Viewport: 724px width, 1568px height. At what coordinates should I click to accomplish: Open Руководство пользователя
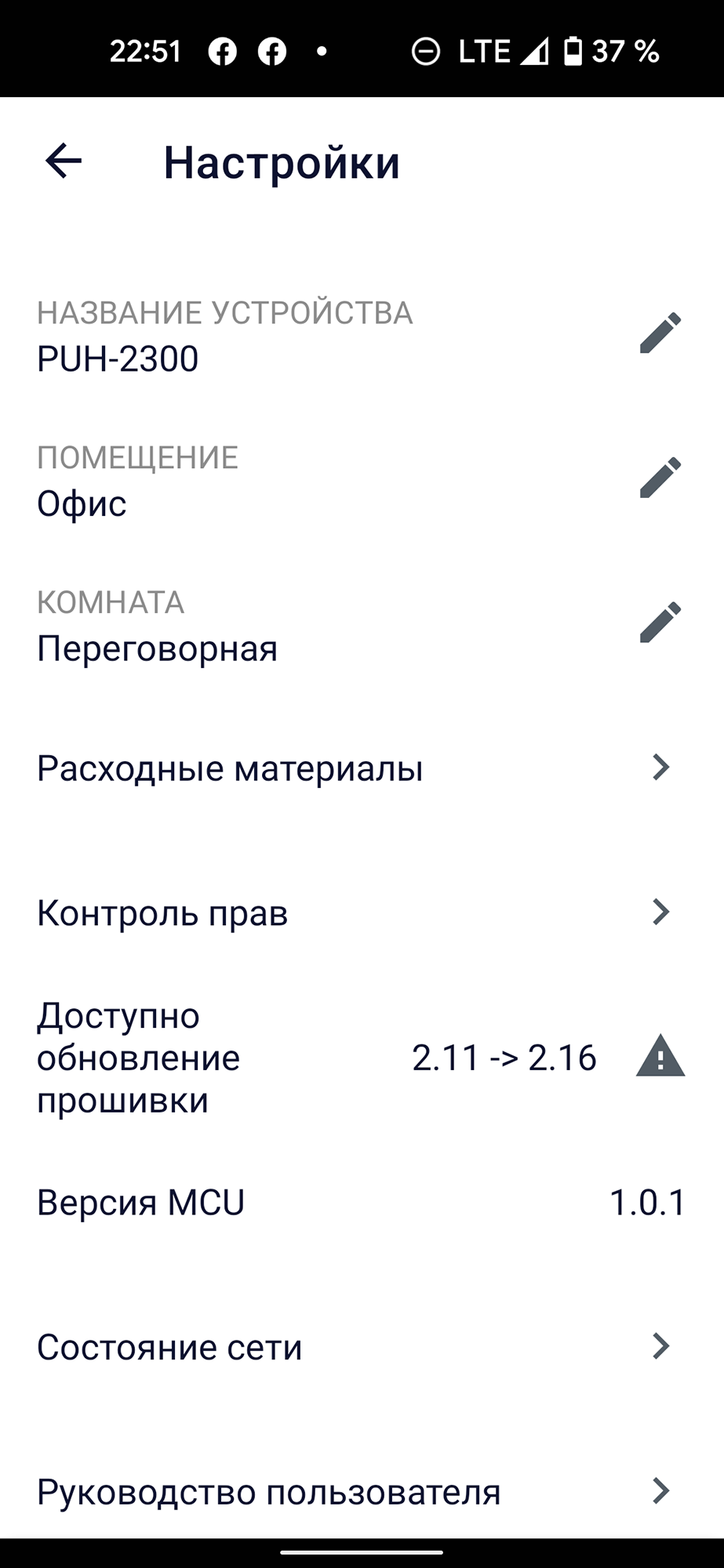click(x=361, y=1491)
